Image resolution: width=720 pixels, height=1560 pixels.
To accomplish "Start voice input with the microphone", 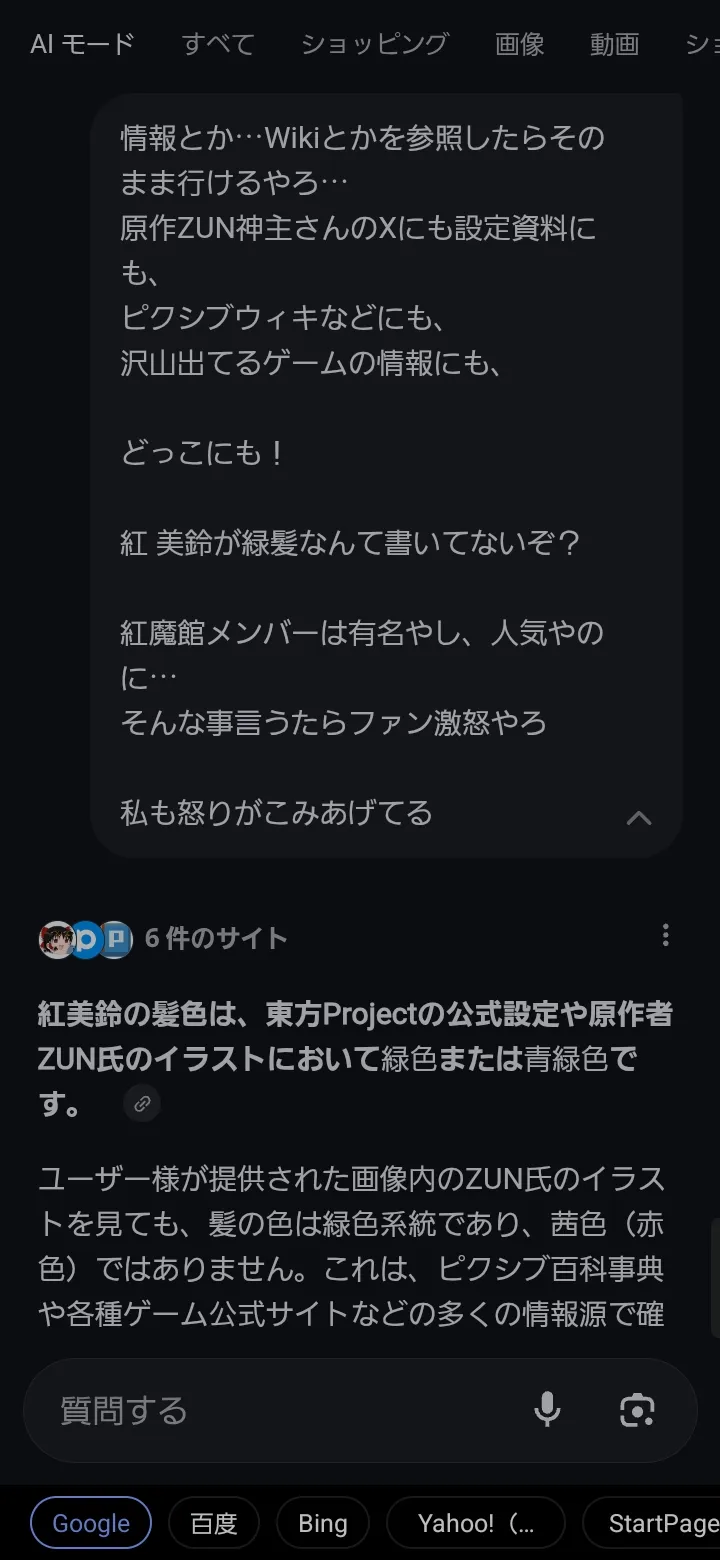I will pyautogui.click(x=547, y=1410).
